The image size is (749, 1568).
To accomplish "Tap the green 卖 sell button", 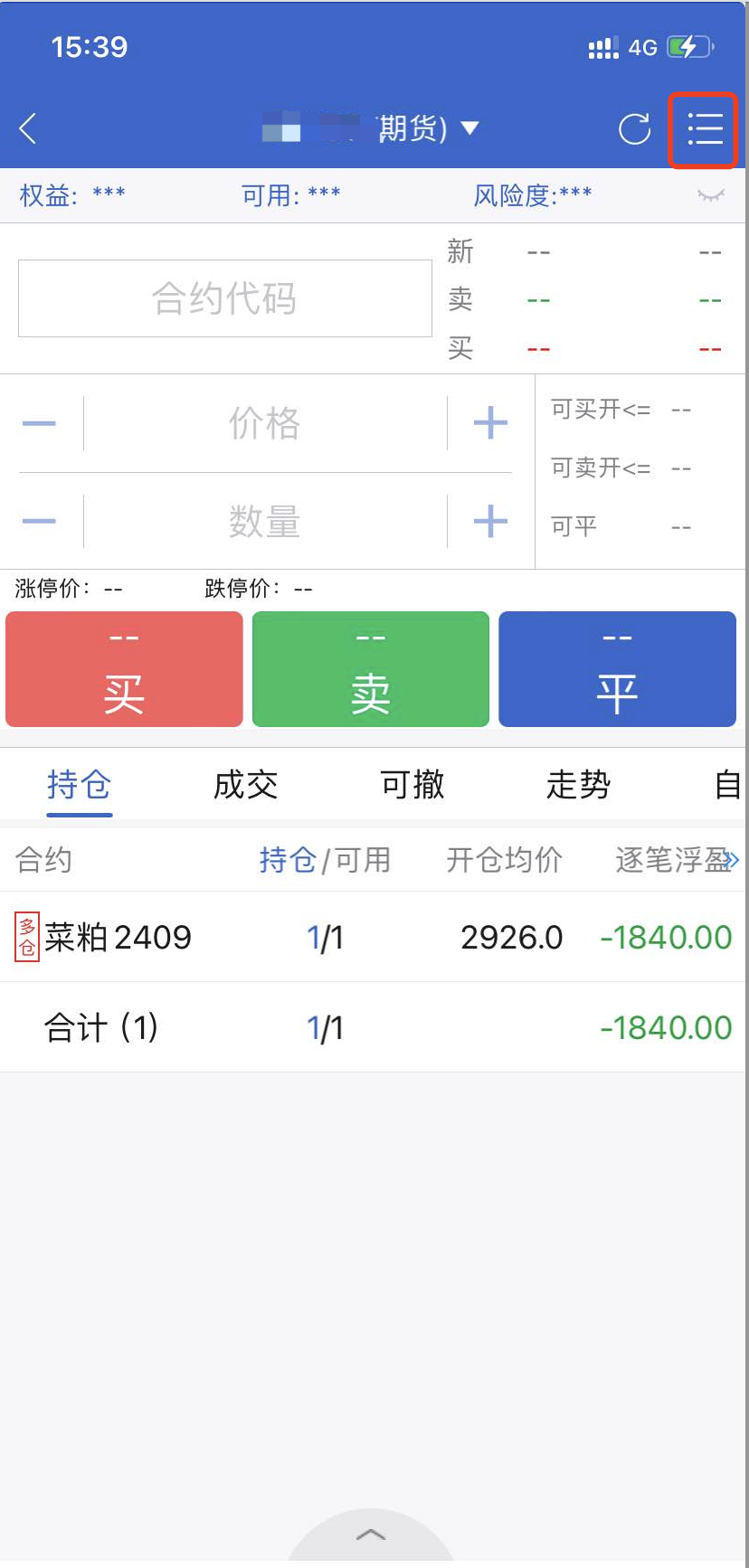I will coord(371,669).
